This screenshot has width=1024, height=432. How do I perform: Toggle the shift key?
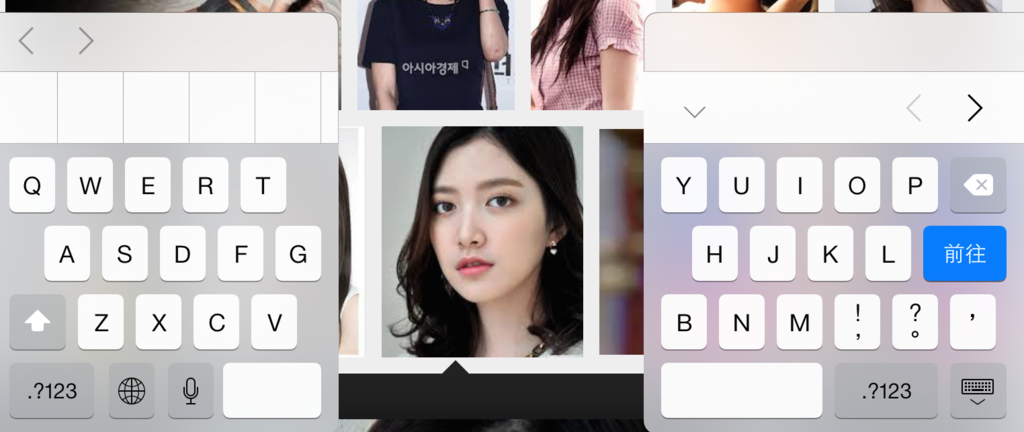(37, 322)
